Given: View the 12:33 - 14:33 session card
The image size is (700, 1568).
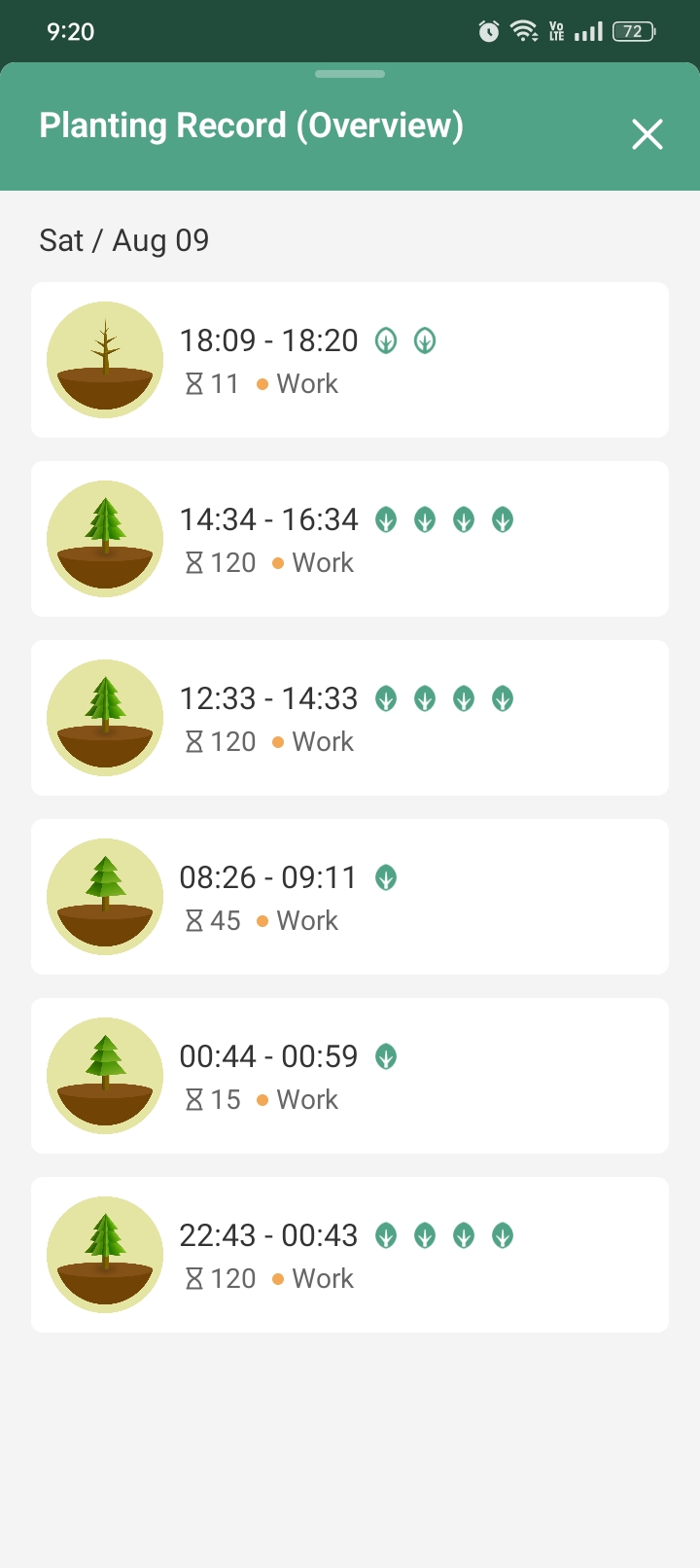Looking at the screenshot, I should pyautogui.click(x=350, y=718).
